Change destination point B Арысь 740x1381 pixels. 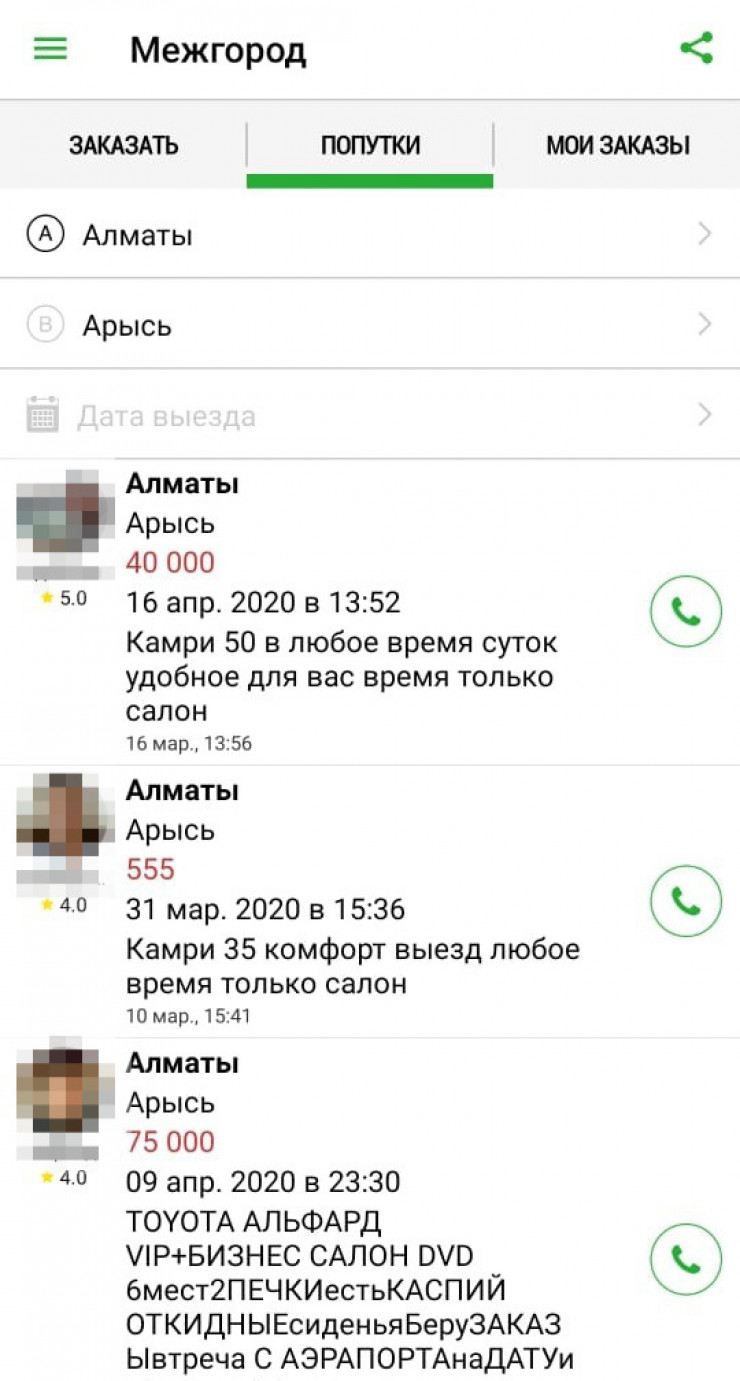click(370, 325)
